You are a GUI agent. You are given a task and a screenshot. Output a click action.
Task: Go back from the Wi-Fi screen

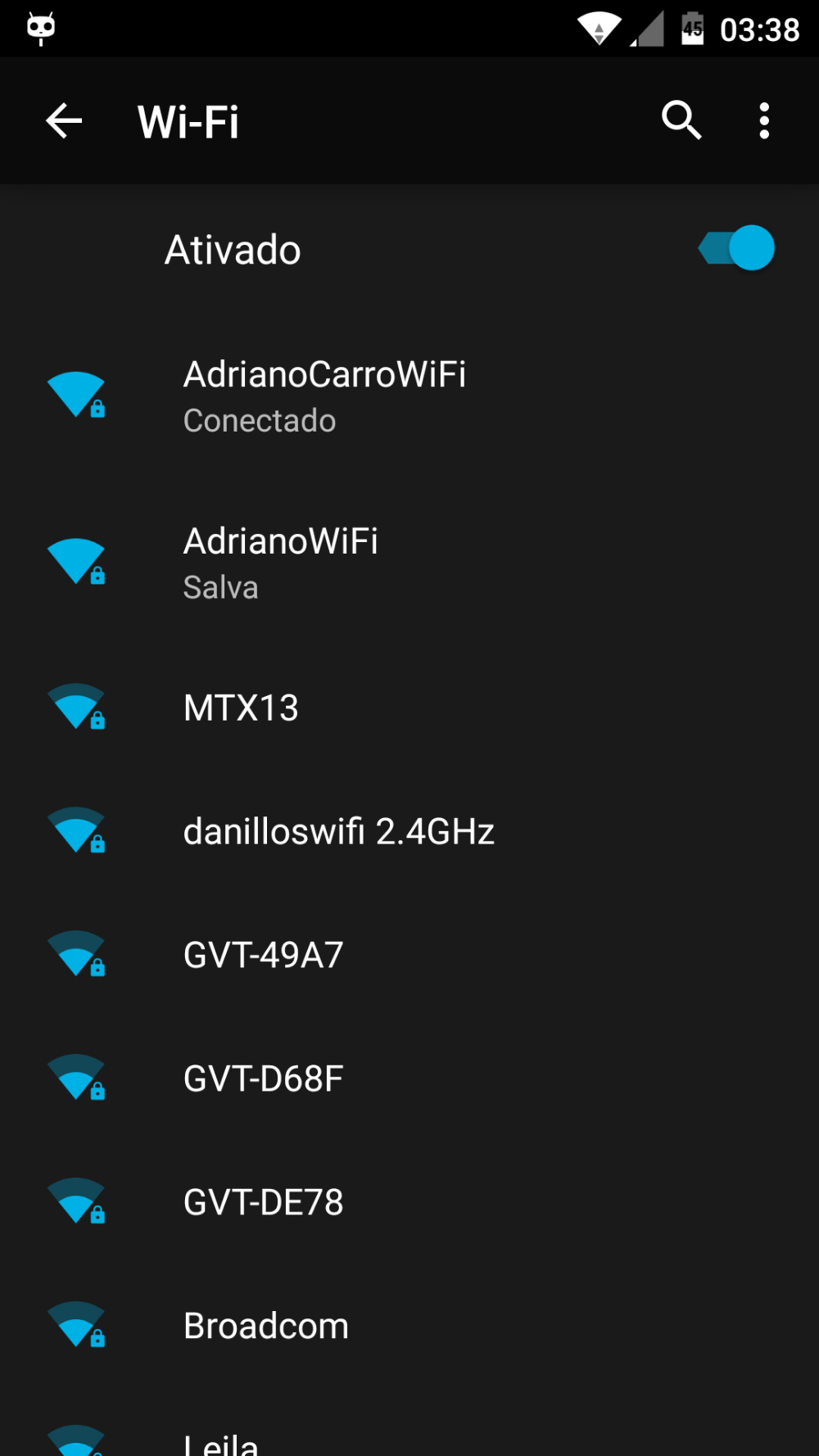64,121
